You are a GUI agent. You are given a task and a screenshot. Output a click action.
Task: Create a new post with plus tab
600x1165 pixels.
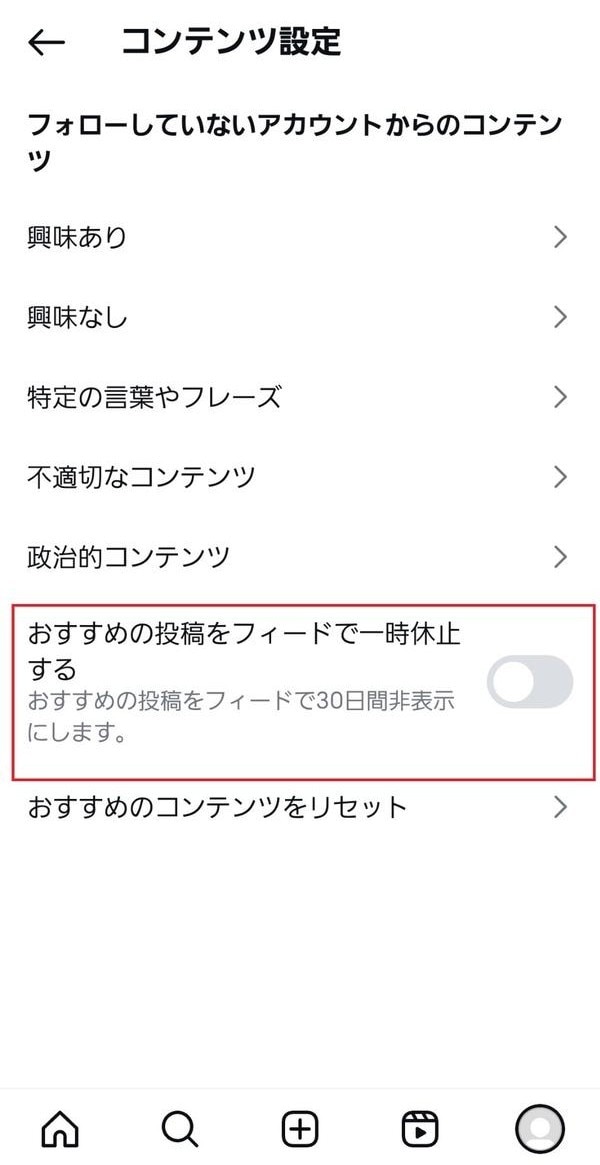[x=300, y=1130]
